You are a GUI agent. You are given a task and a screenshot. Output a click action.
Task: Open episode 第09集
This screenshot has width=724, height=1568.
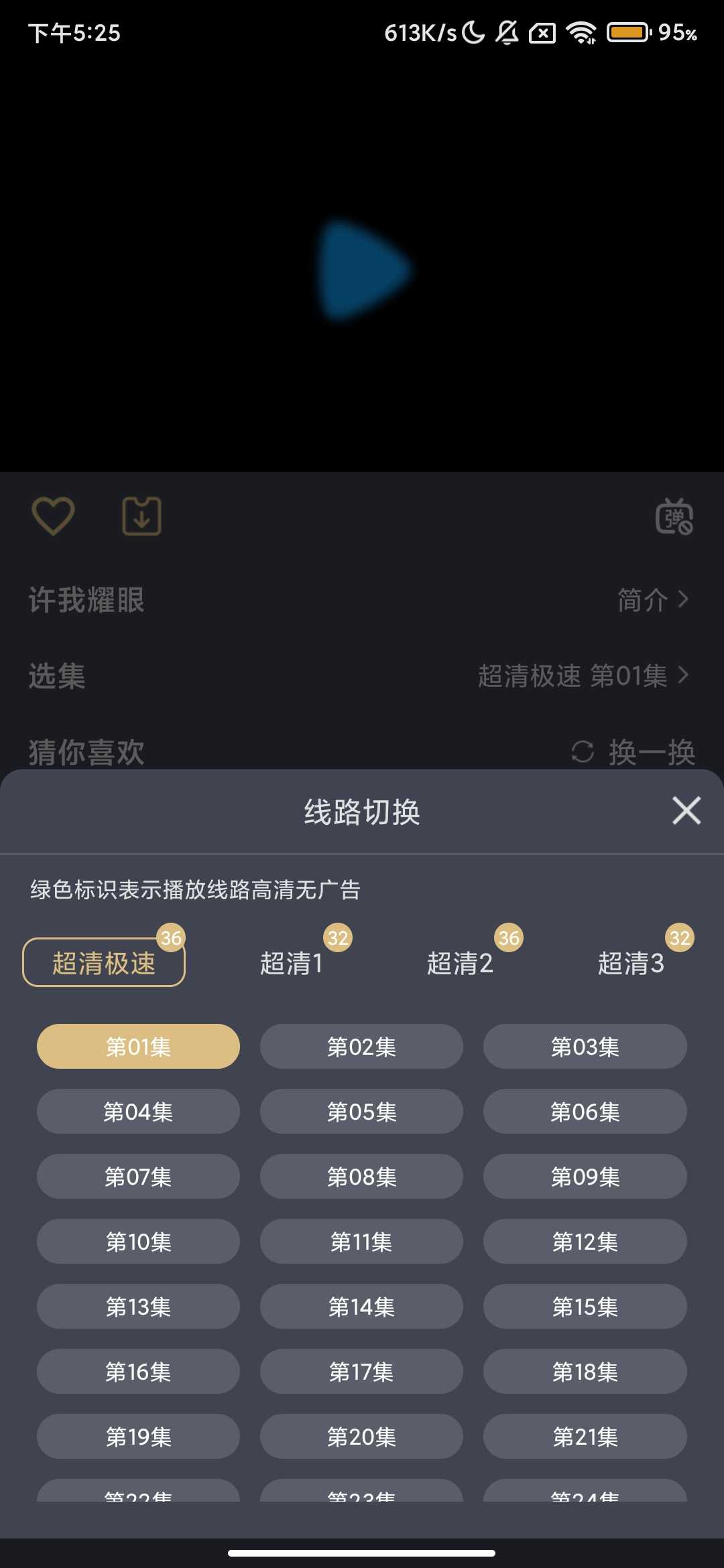585,1177
